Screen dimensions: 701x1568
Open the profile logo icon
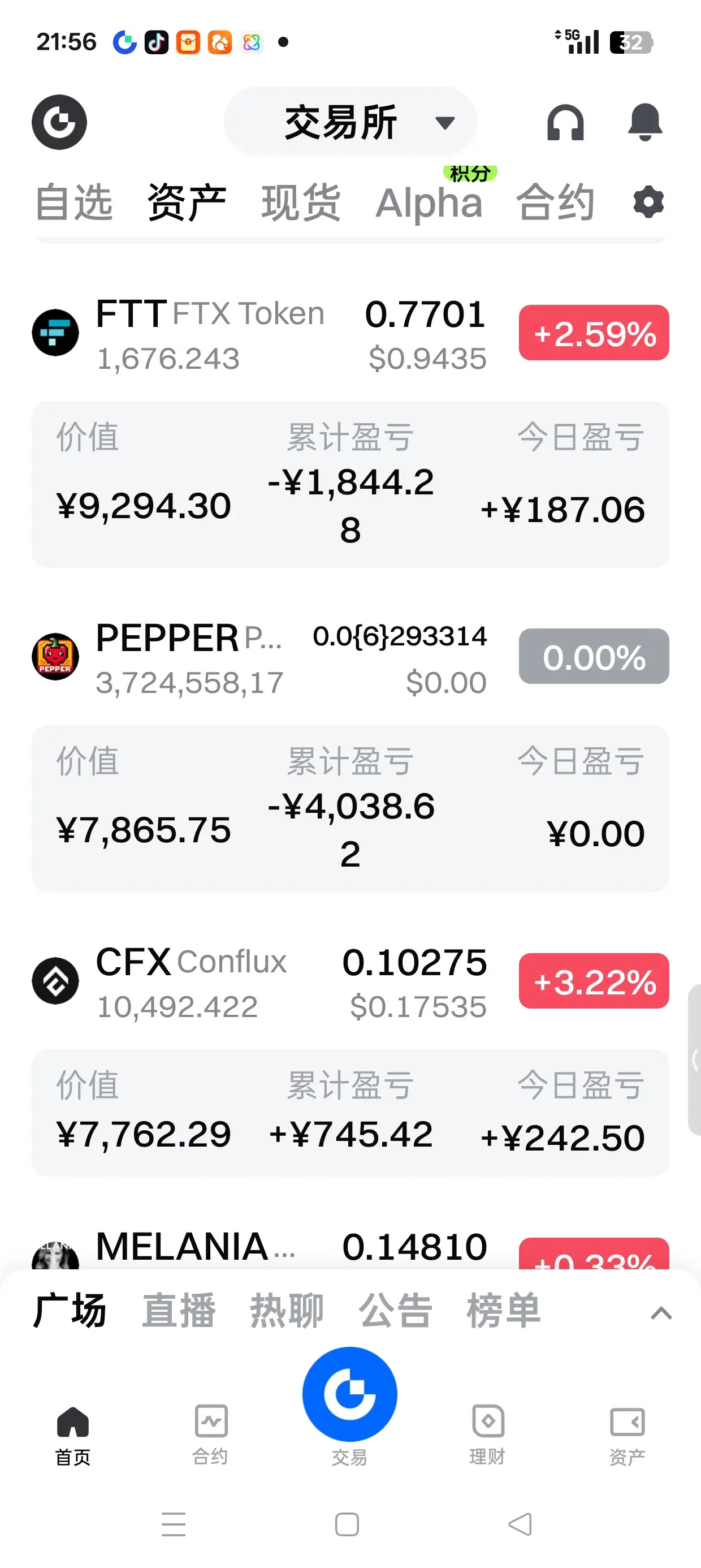(x=59, y=122)
